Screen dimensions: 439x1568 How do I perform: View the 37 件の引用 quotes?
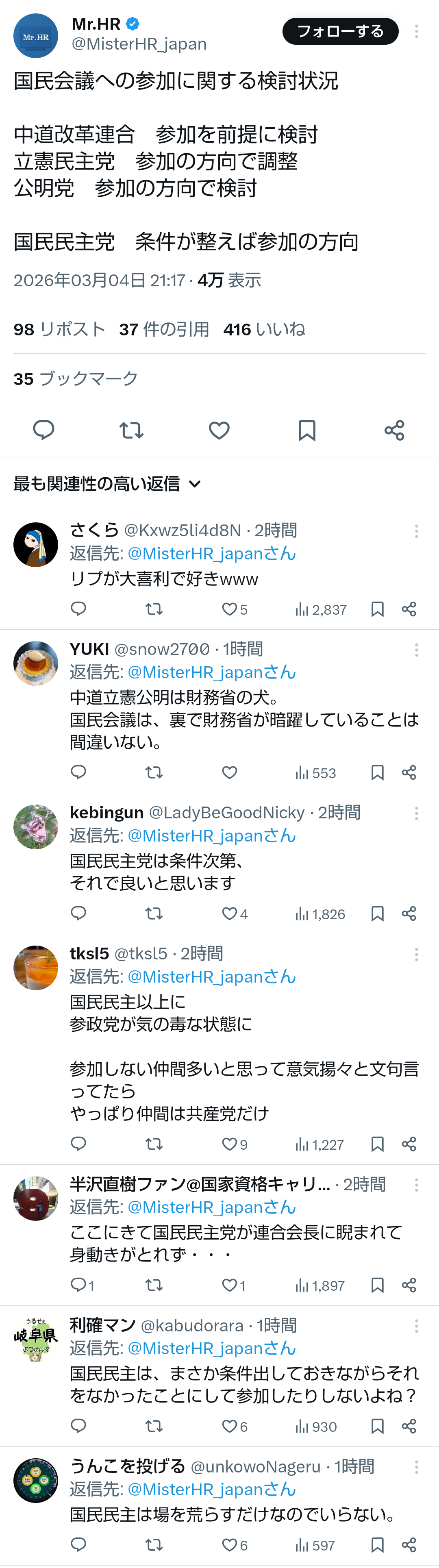coord(164,329)
